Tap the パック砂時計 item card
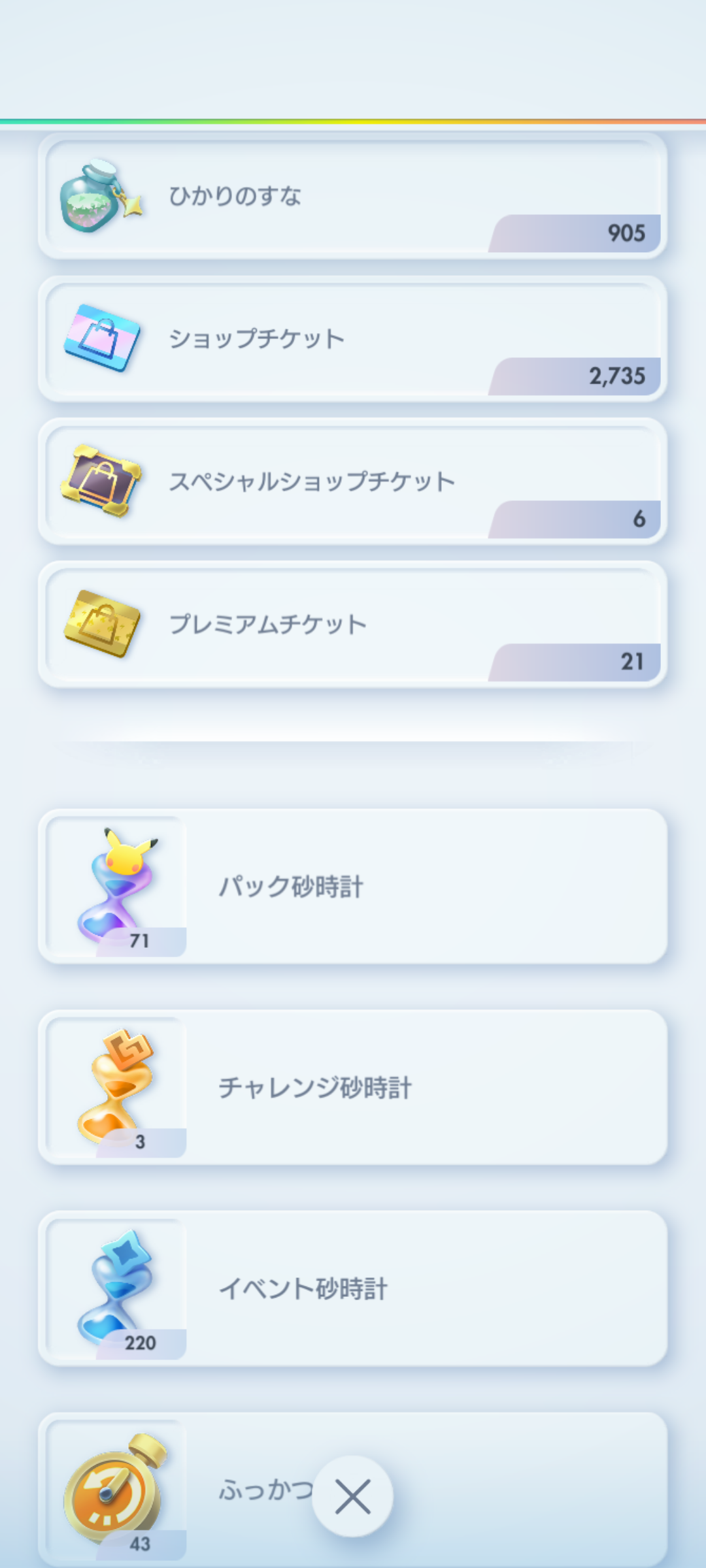Screen dimensions: 706x1568 (x=352, y=887)
